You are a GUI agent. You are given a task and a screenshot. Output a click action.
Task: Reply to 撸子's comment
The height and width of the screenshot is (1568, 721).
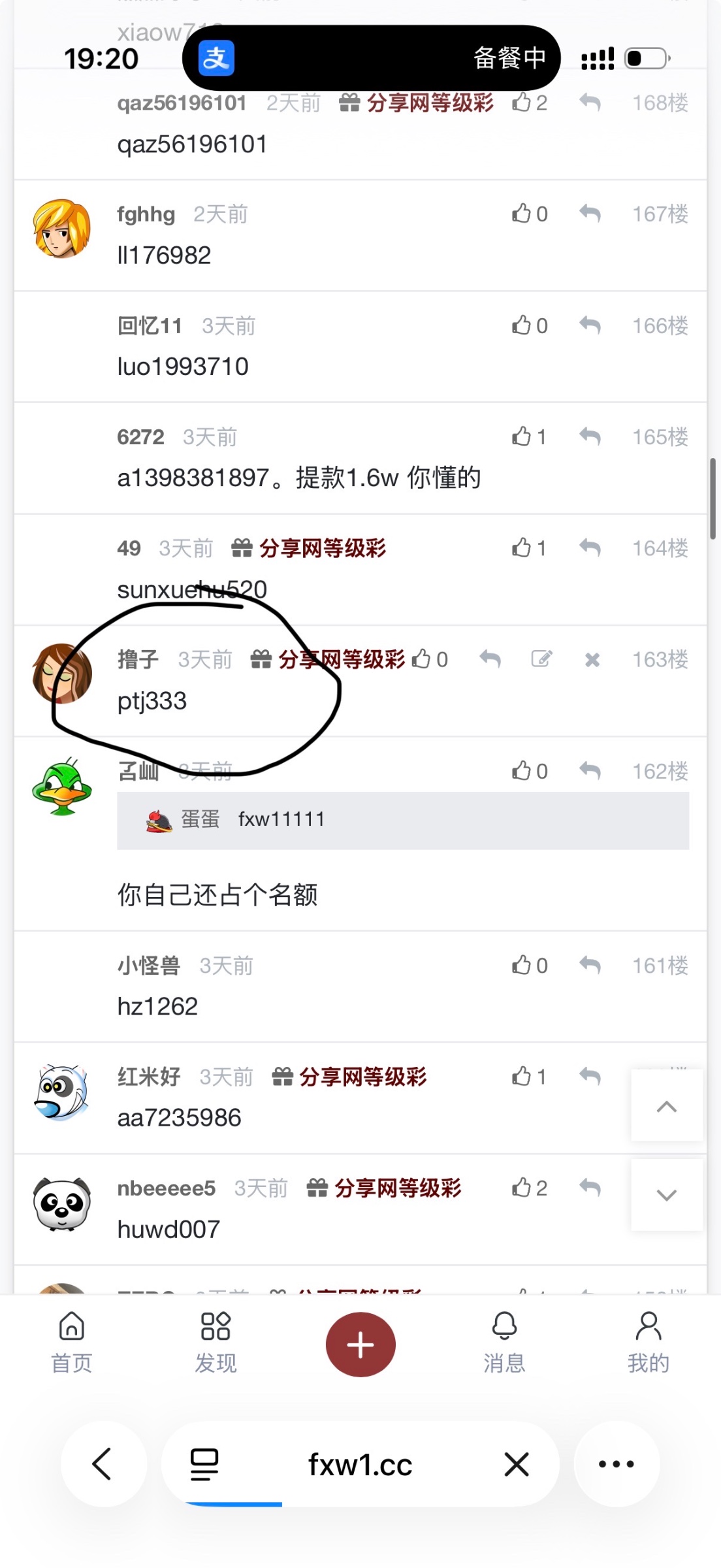coord(490,659)
